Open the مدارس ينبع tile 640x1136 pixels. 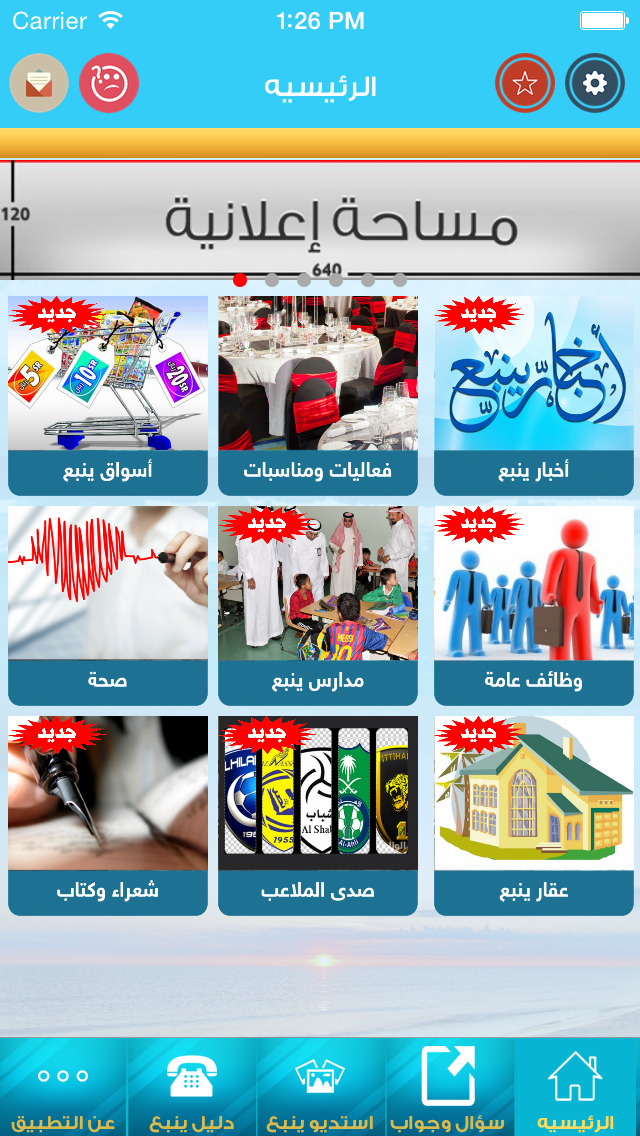click(x=317, y=606)
